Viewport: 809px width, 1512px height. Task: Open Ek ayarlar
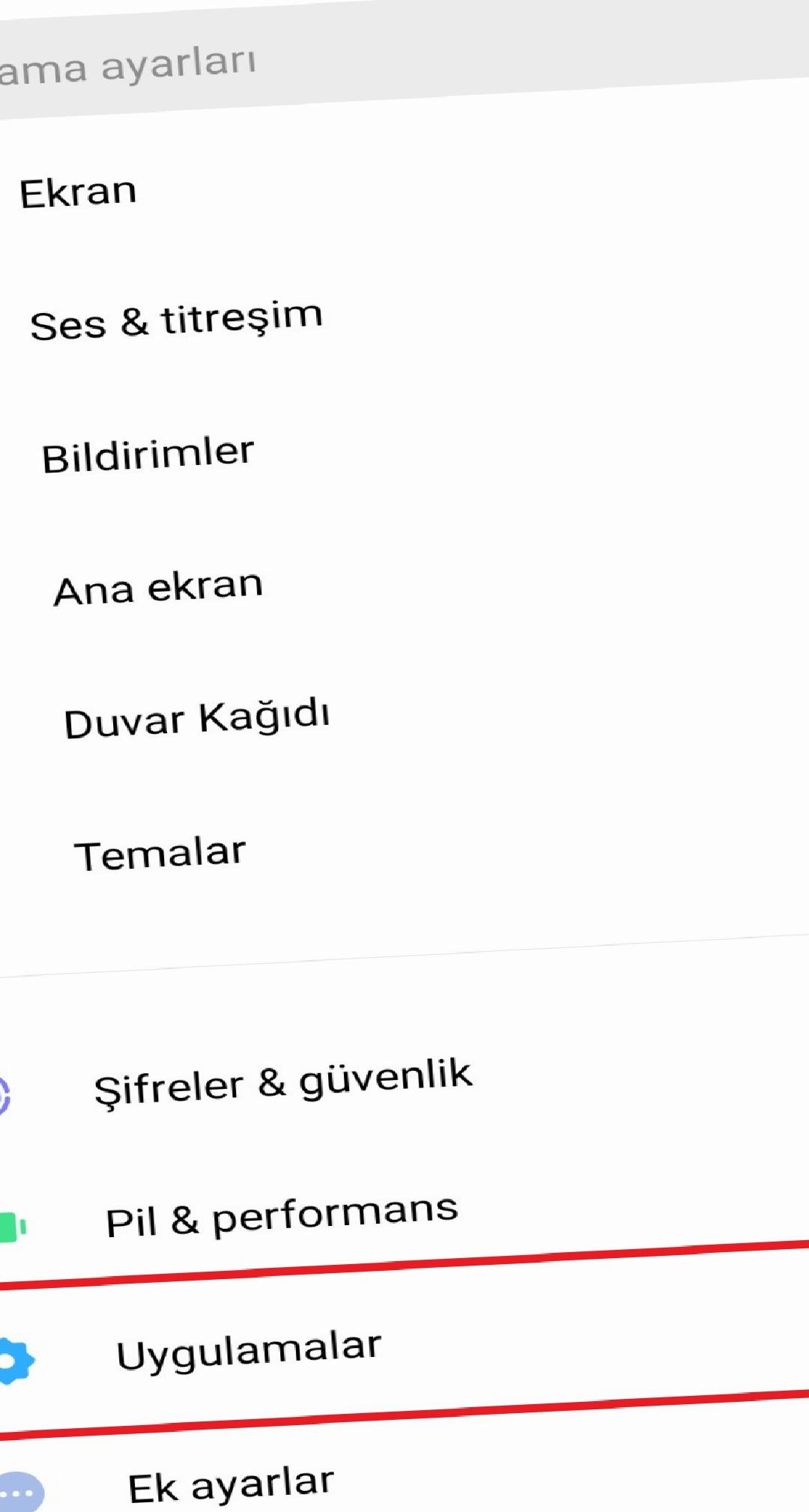(x=404, y=1479)
